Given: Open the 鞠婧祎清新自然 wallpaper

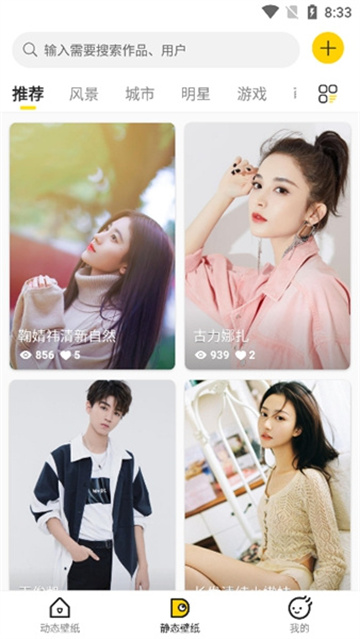Looking at the screenshot, I should [93, 246].
